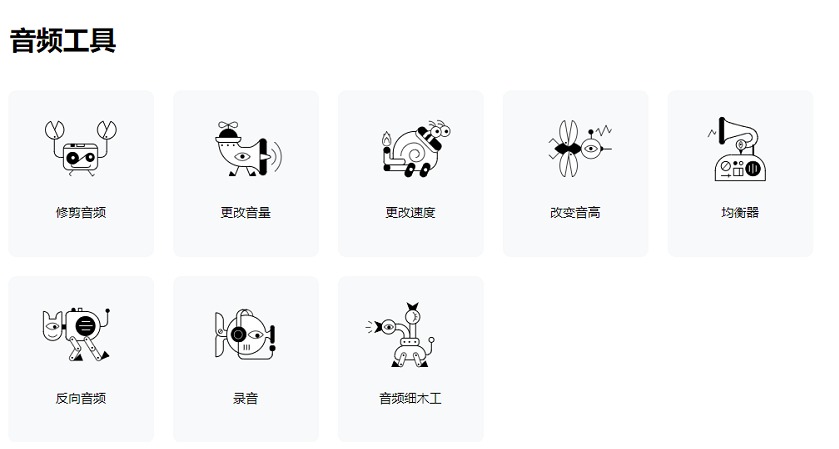
Task: Choose the 改变音高 tool card
Action: pyautogui.click(x=575, y=173)
